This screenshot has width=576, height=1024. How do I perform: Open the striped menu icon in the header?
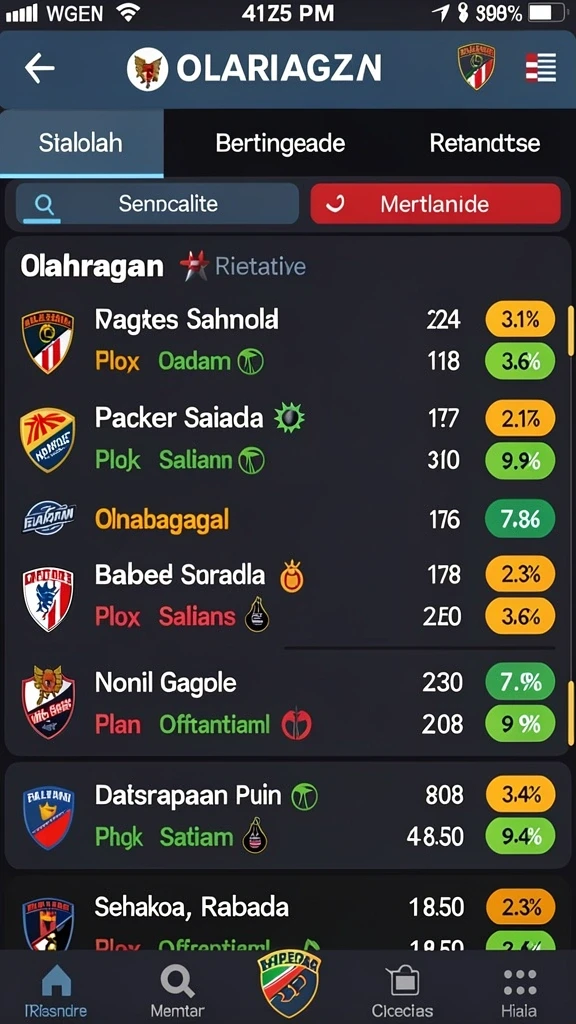tap(541, 68)
